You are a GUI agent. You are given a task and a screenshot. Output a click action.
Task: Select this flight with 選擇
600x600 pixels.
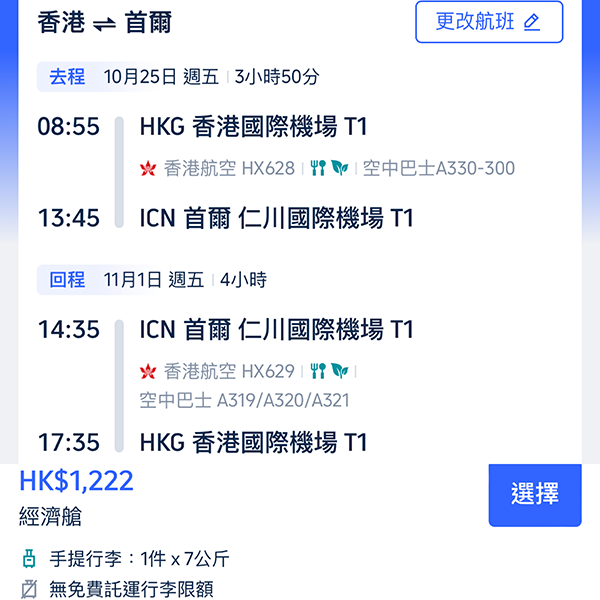click(534, 494)
